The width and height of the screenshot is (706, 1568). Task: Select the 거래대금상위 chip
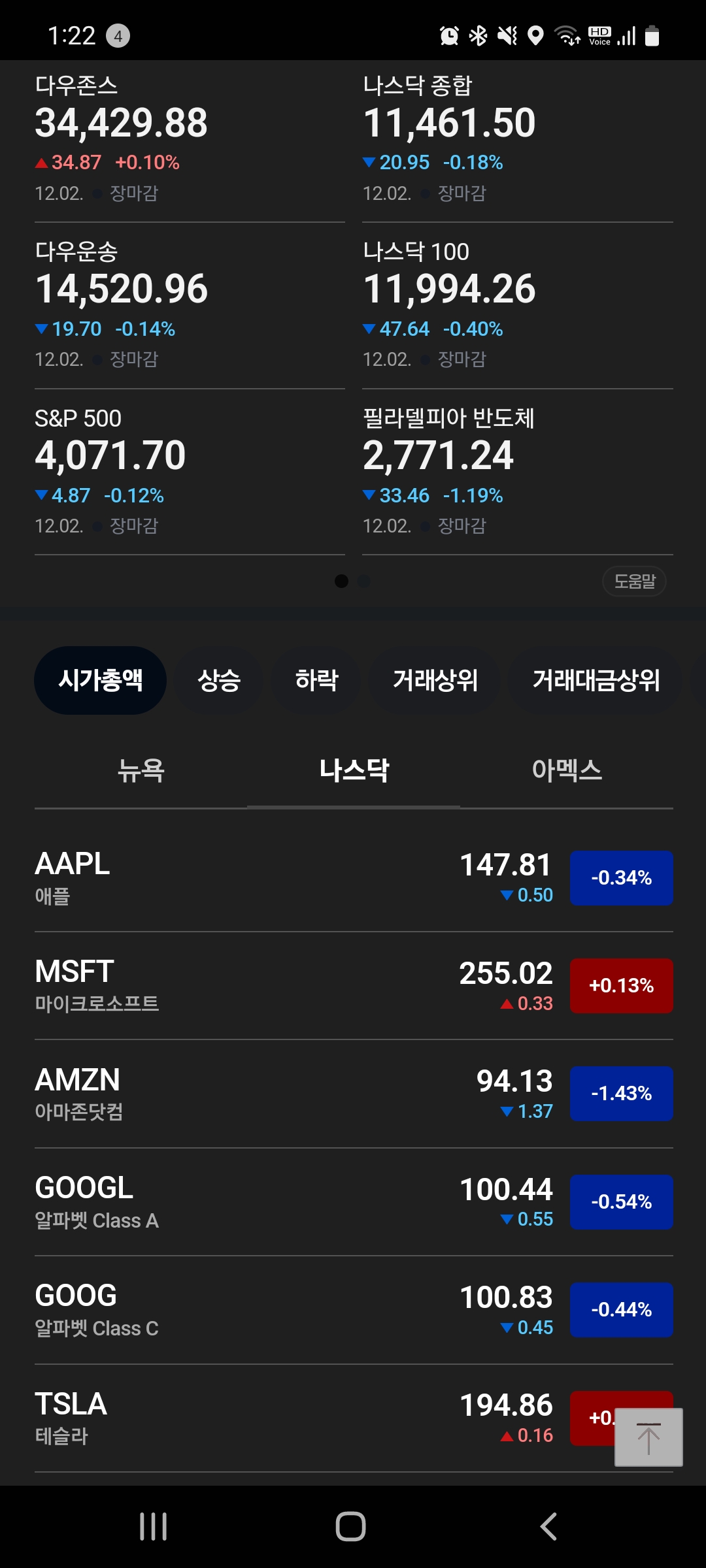[x=596, y=680]
